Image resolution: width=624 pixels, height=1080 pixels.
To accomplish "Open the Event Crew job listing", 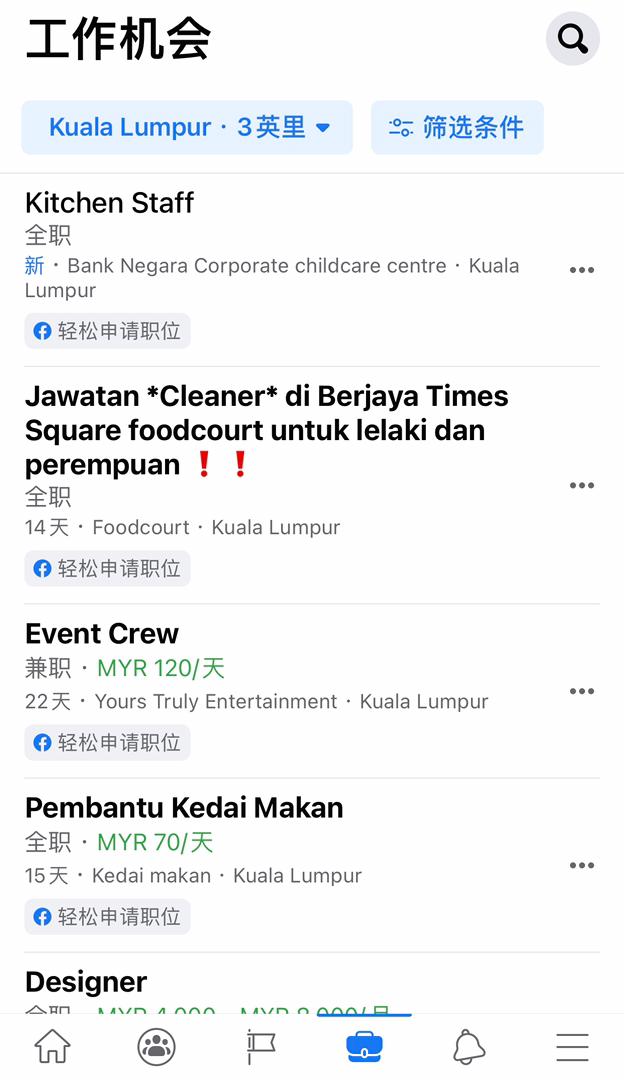I will (102, 634).
